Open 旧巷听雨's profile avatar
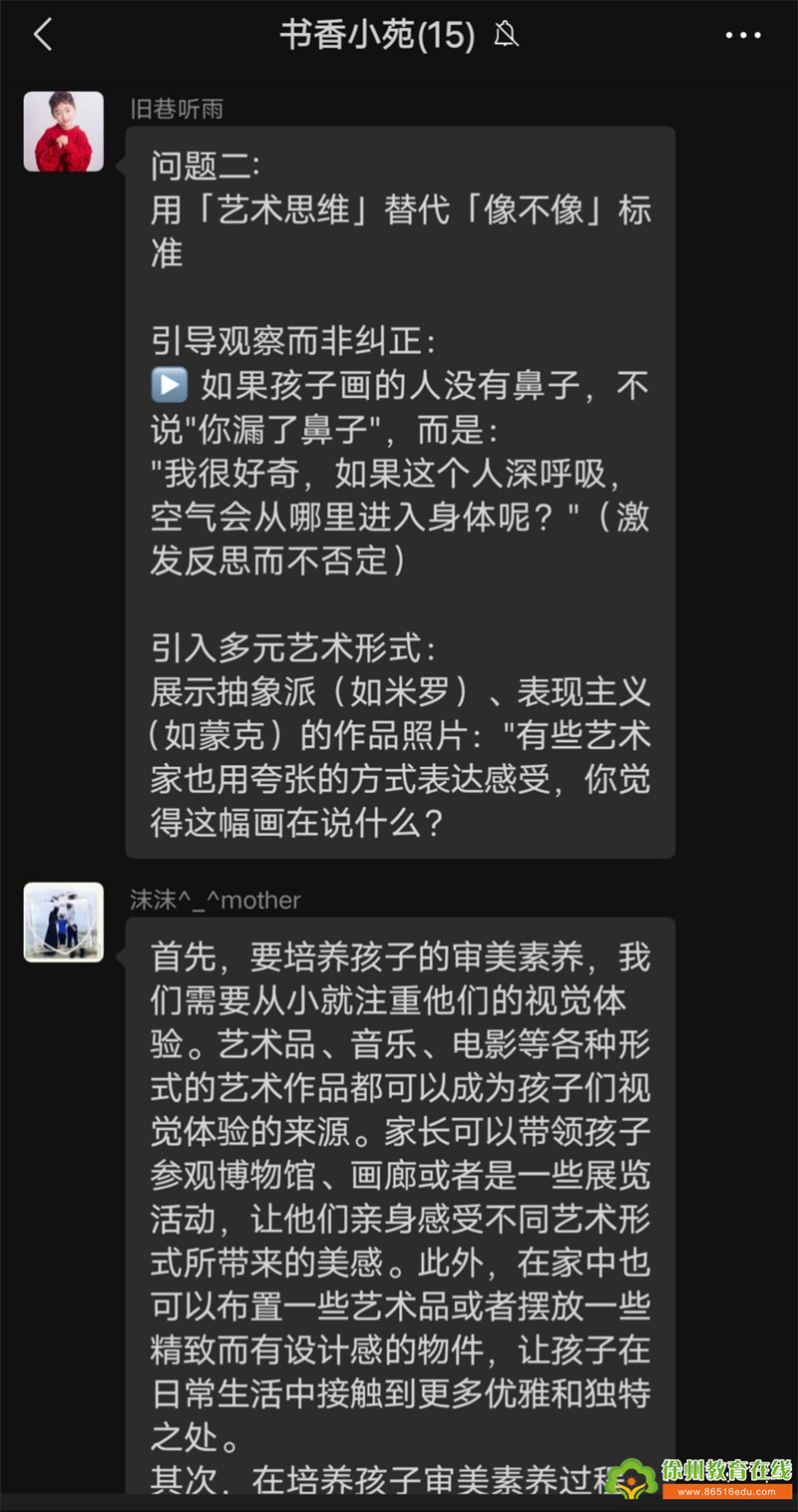This screenshot has height=1512, width=798. 64,132
